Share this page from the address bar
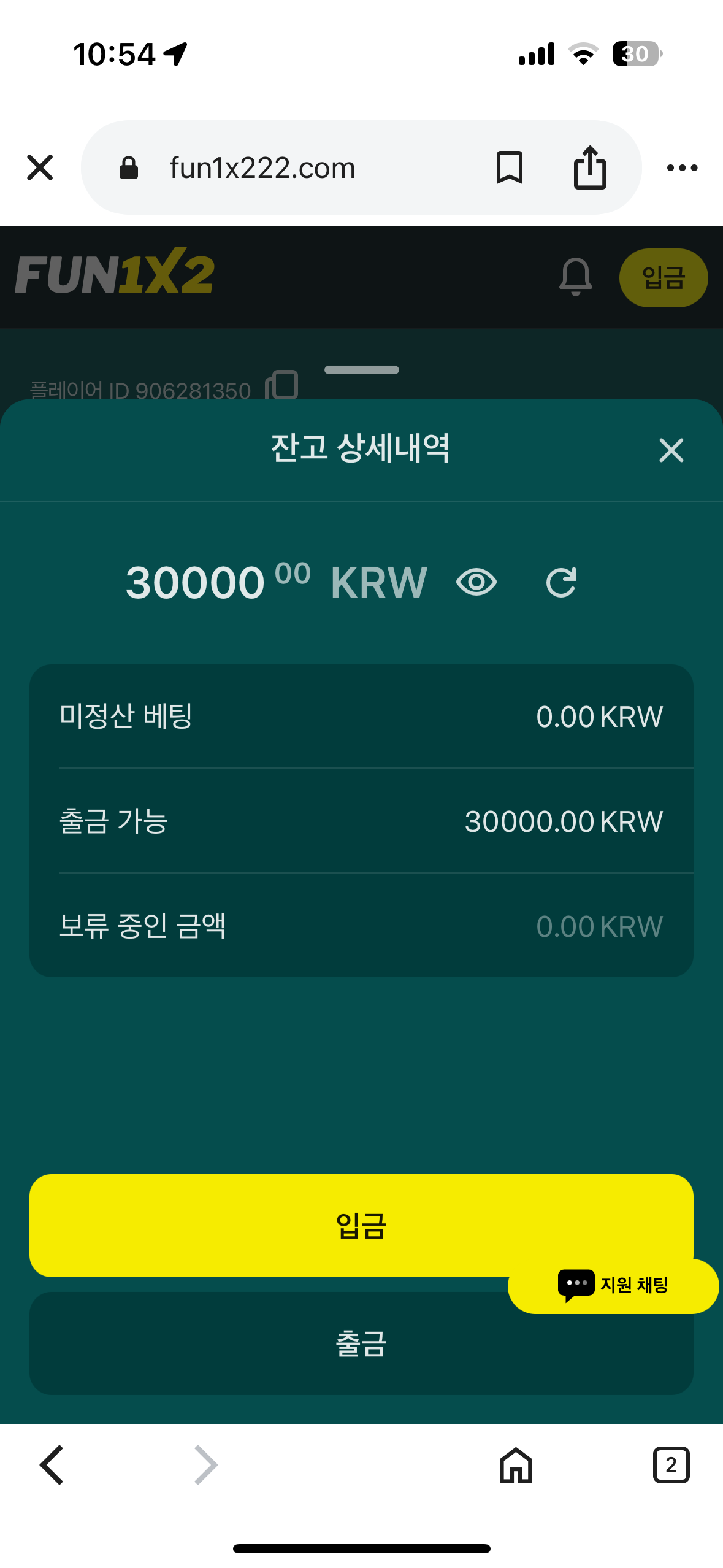Viewport: 723px width, 1568px height. pos(590,167)
